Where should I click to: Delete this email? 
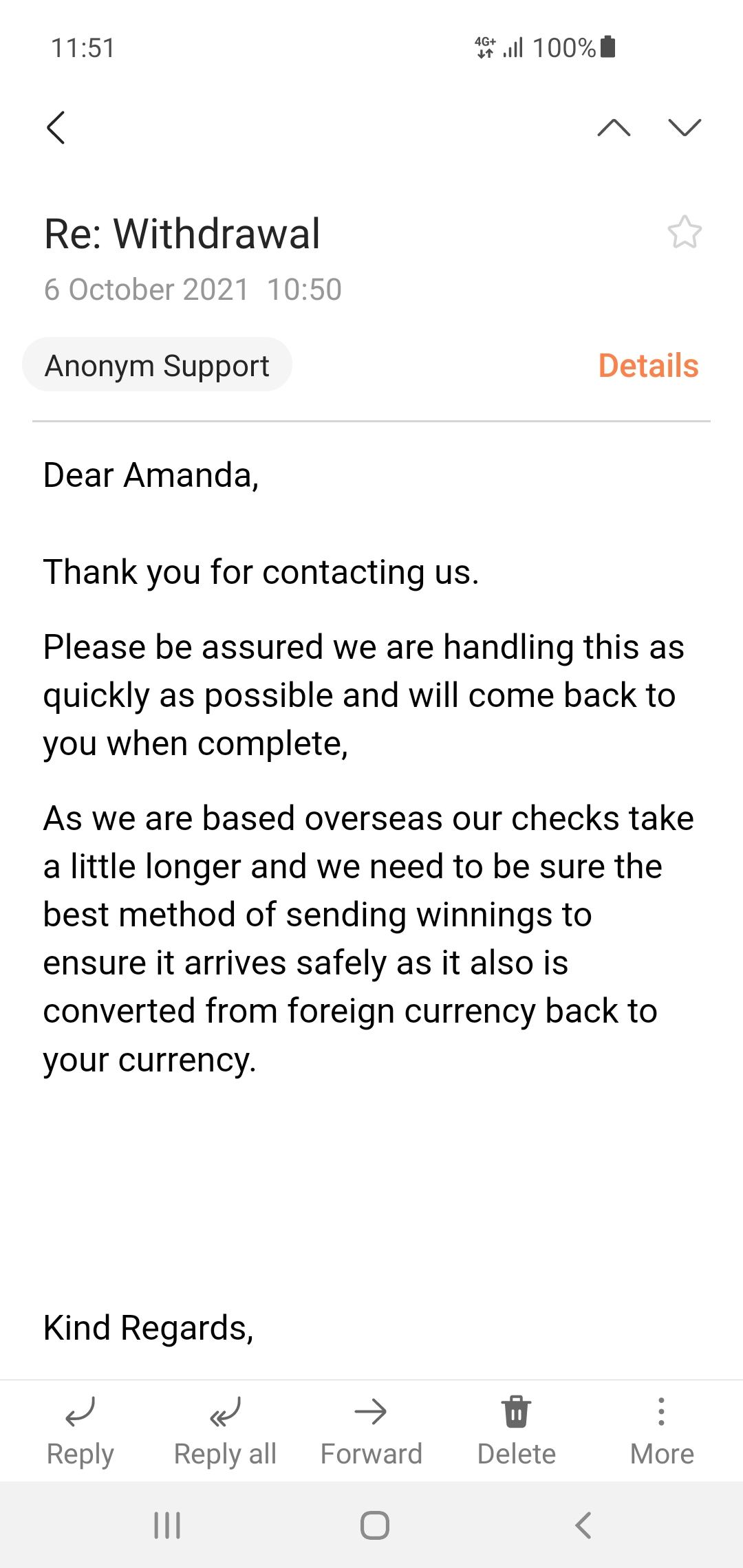516,1430
